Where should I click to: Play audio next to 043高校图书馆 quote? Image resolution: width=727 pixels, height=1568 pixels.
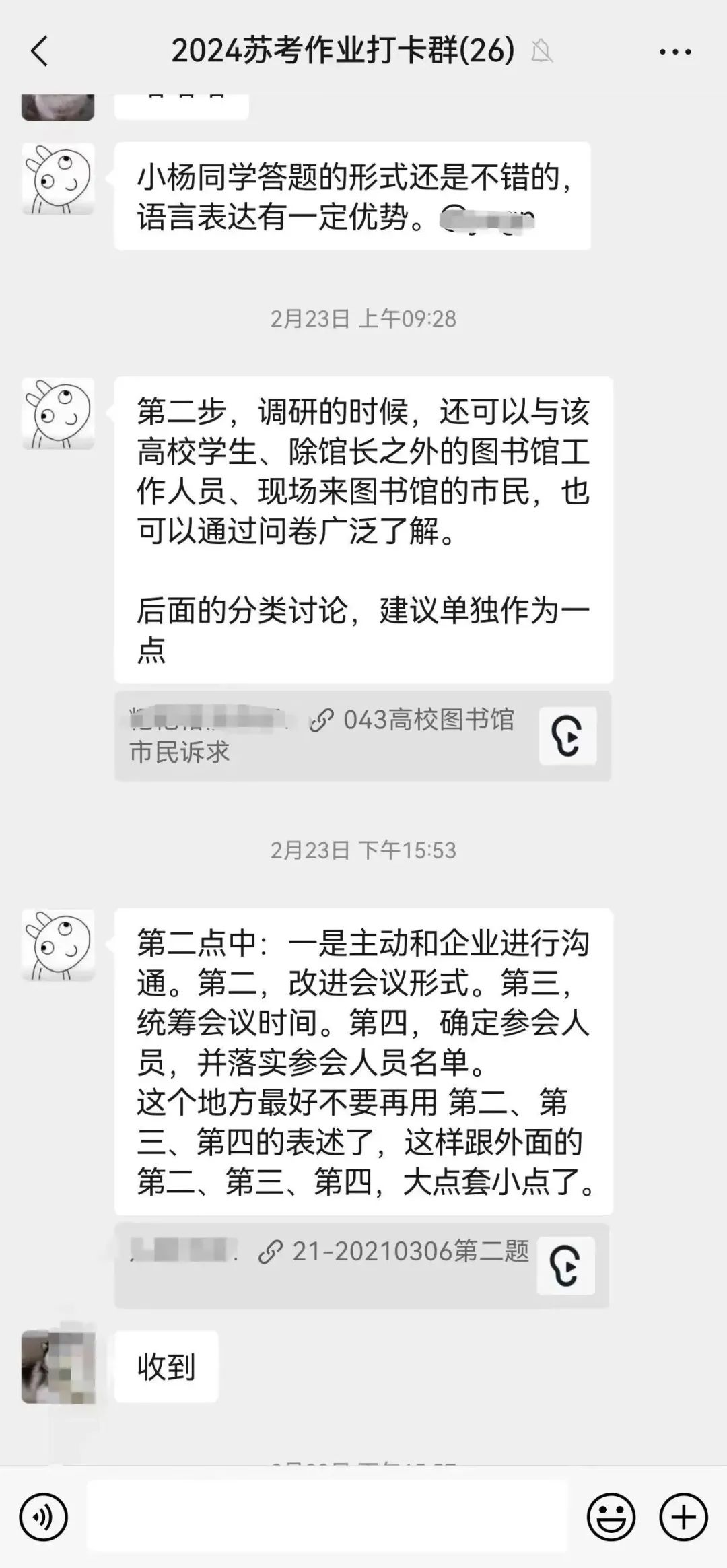point(567,736)
